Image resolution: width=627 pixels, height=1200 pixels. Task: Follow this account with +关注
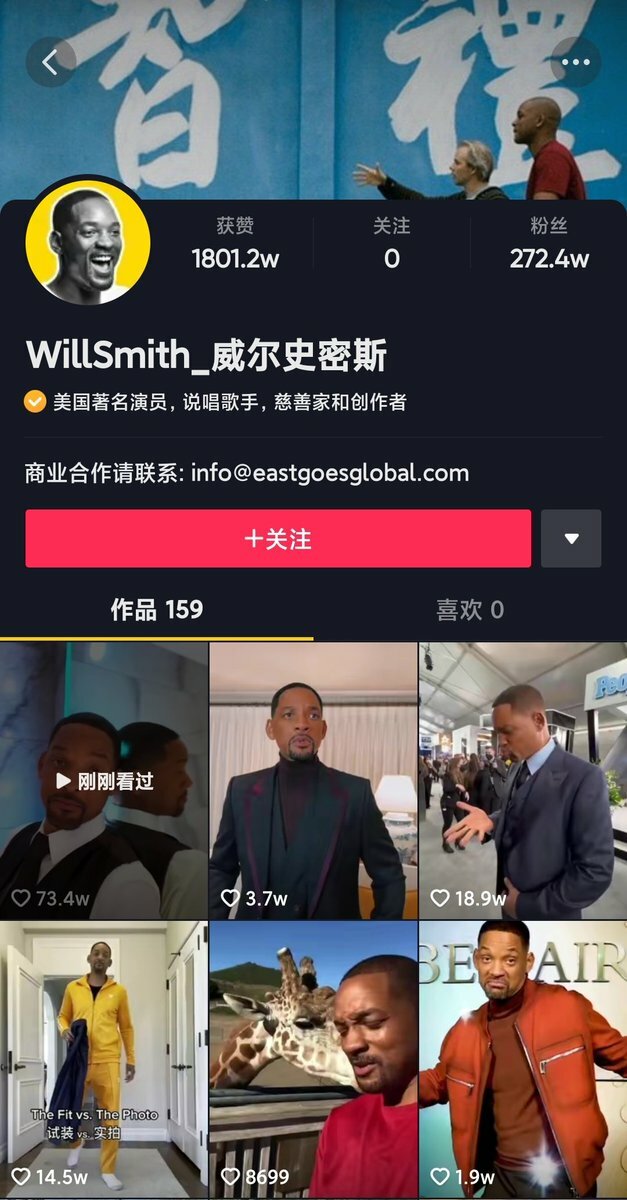278,539
